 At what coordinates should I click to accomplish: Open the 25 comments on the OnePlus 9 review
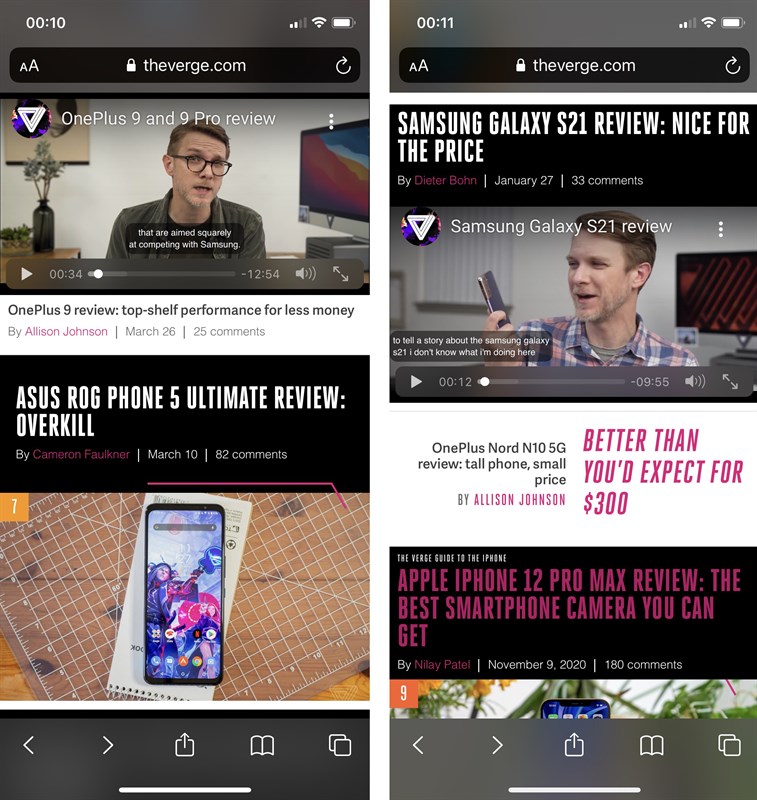tap(229, 331)
